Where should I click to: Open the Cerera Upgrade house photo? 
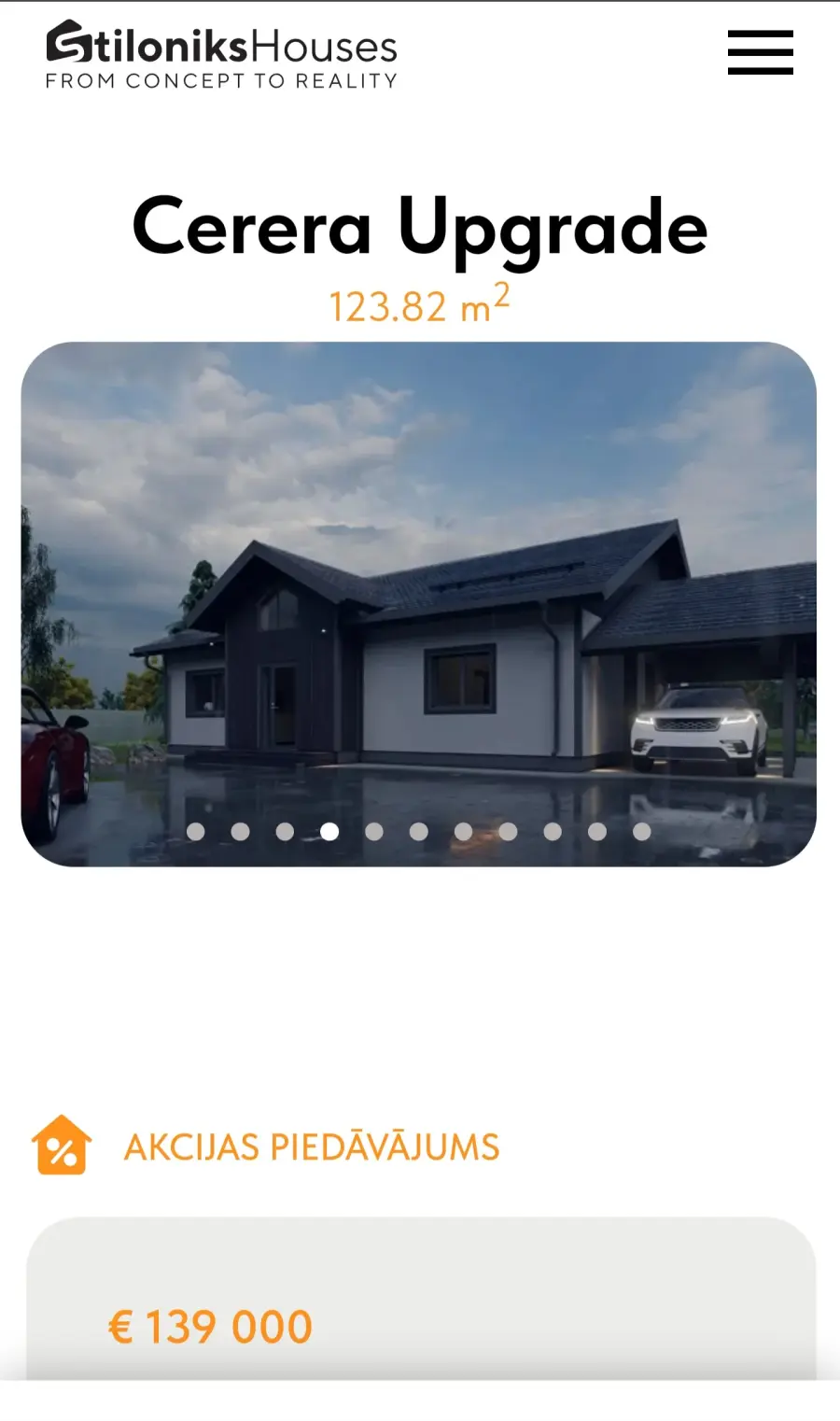[x=418, y=604]
